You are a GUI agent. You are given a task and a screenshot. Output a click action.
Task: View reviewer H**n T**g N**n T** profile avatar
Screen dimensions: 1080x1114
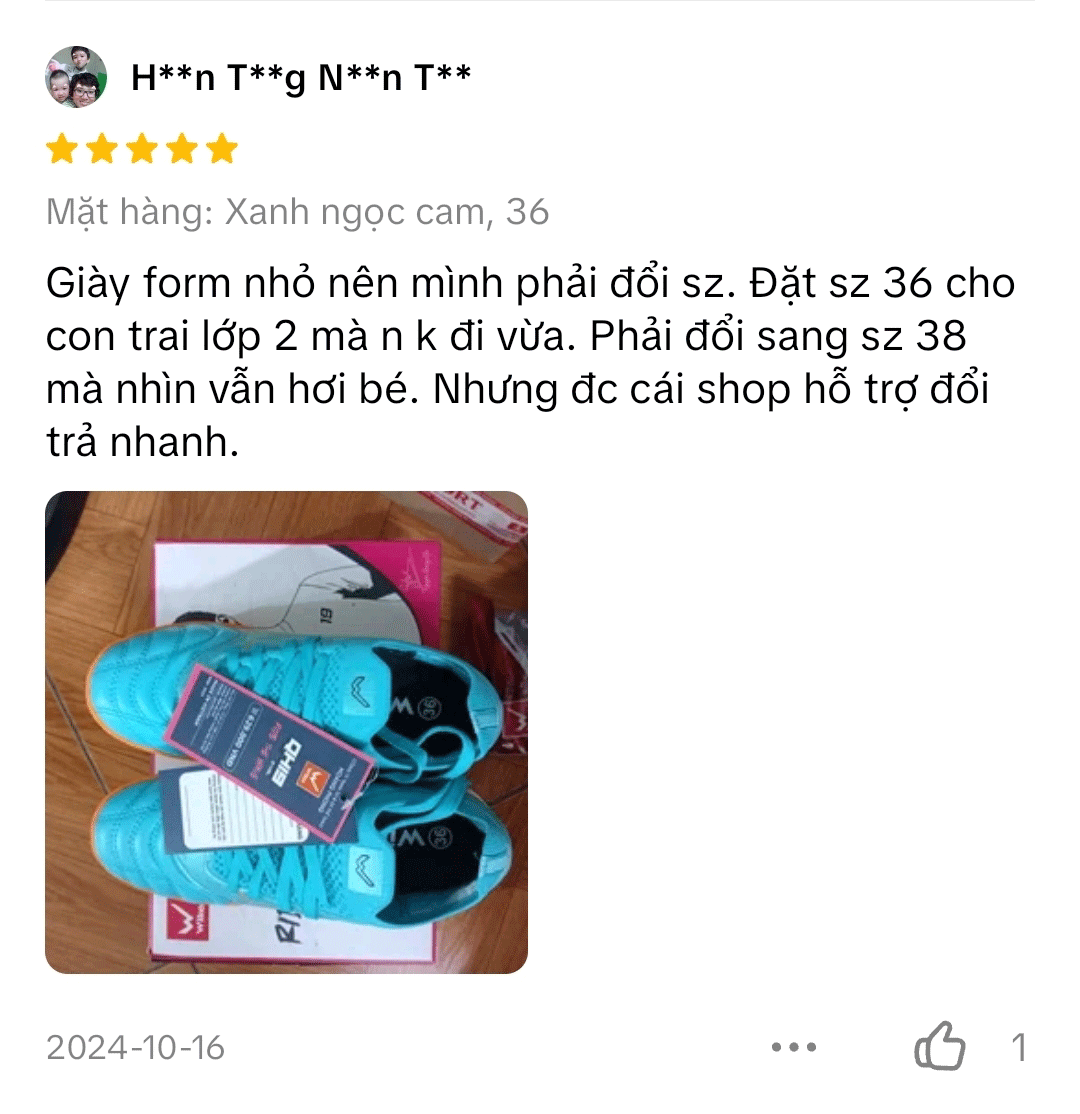[76, 77]
